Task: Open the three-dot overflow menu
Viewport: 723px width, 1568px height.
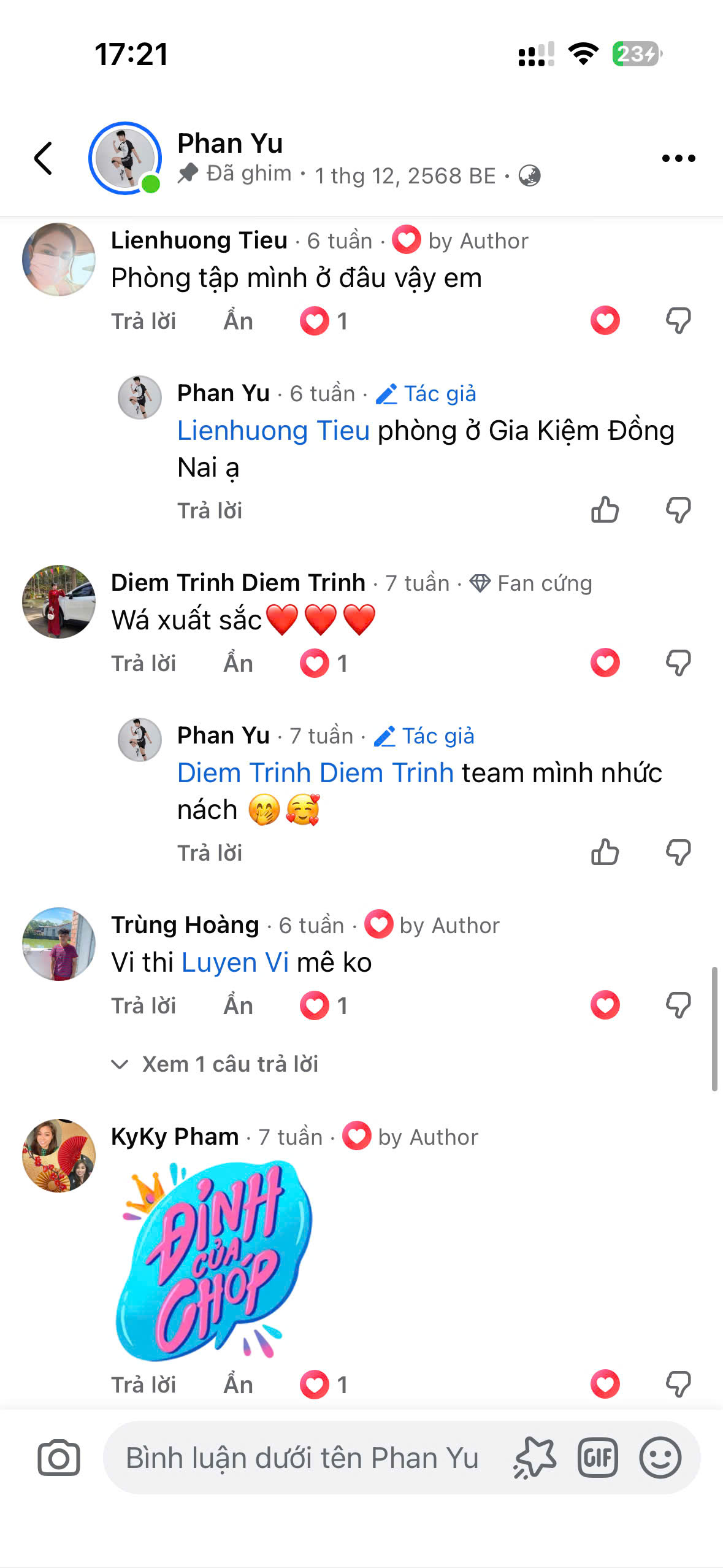Action: tap(678, 158)
